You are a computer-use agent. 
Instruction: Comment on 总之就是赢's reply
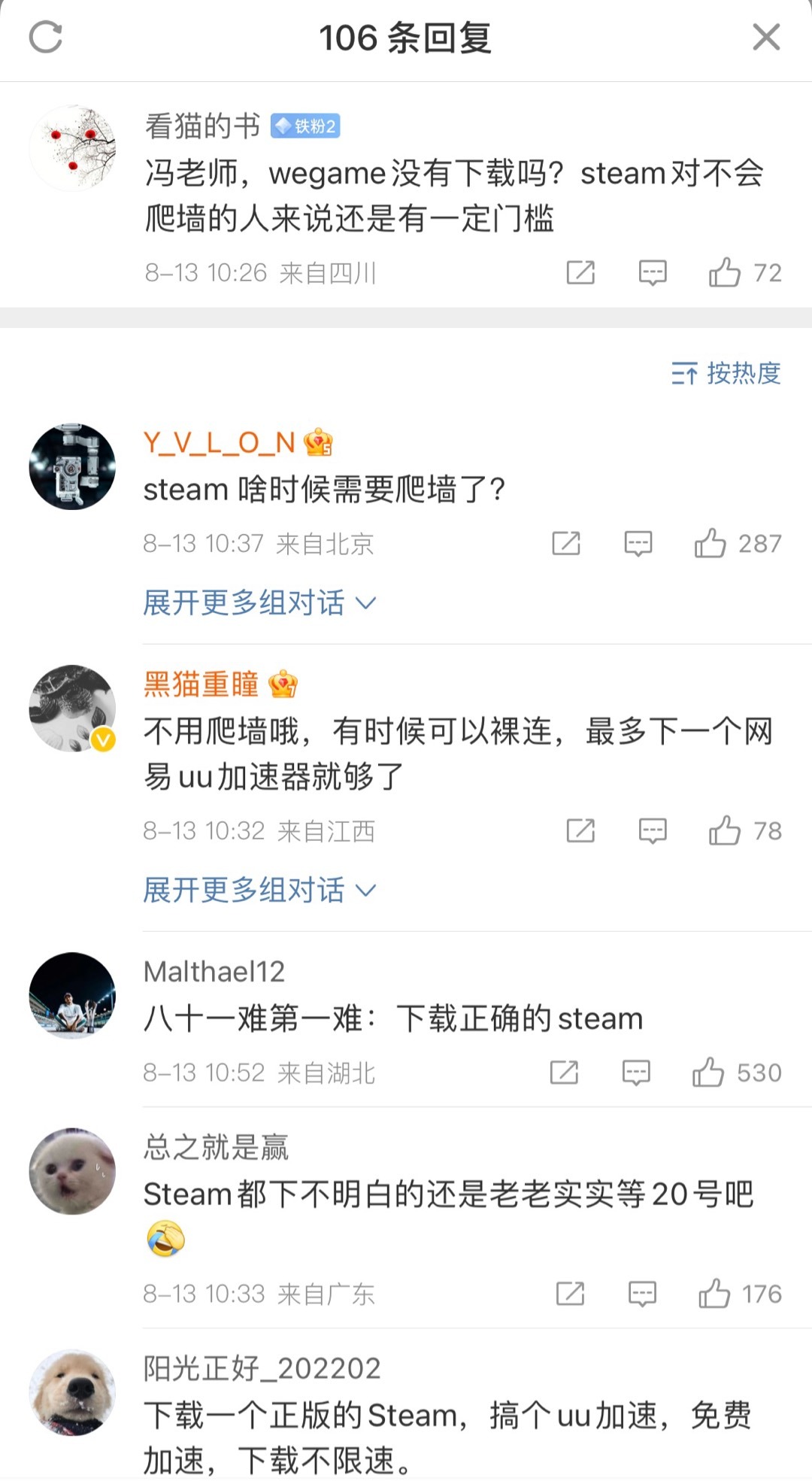[642, 1294]
